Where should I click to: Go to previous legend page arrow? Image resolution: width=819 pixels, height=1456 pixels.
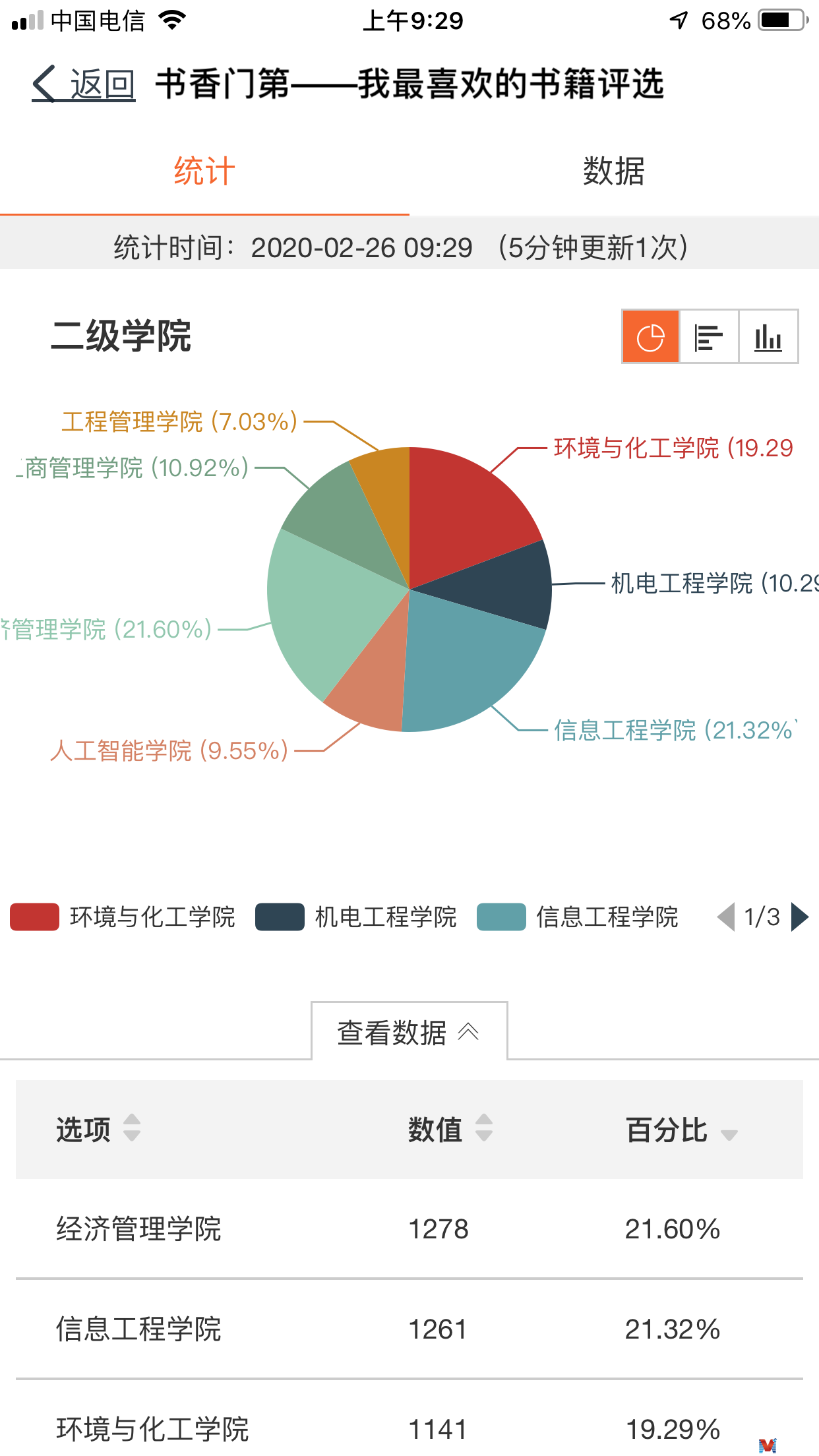(x=726, y=917)
